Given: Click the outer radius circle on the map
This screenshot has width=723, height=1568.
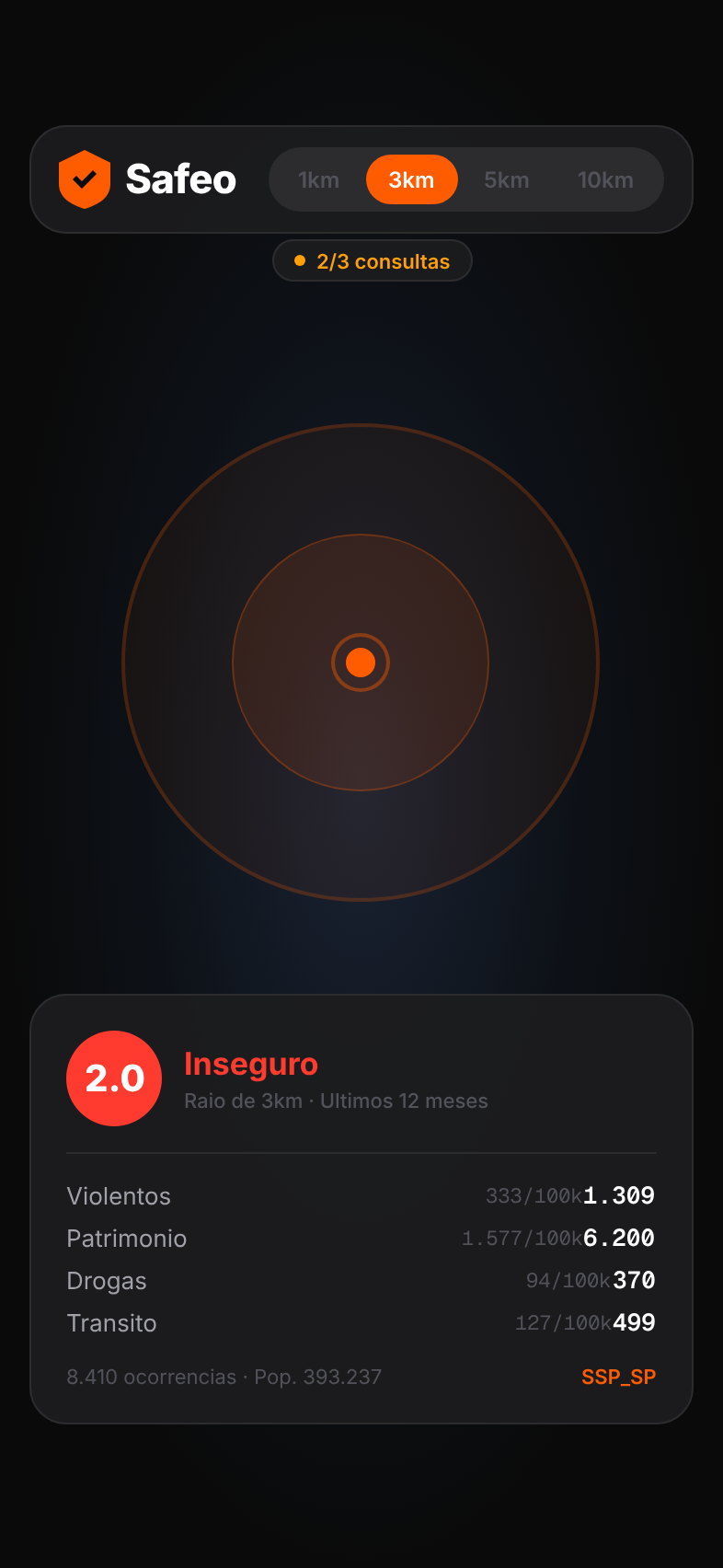Looking at the screenshot, I should [x=361, y=425].
